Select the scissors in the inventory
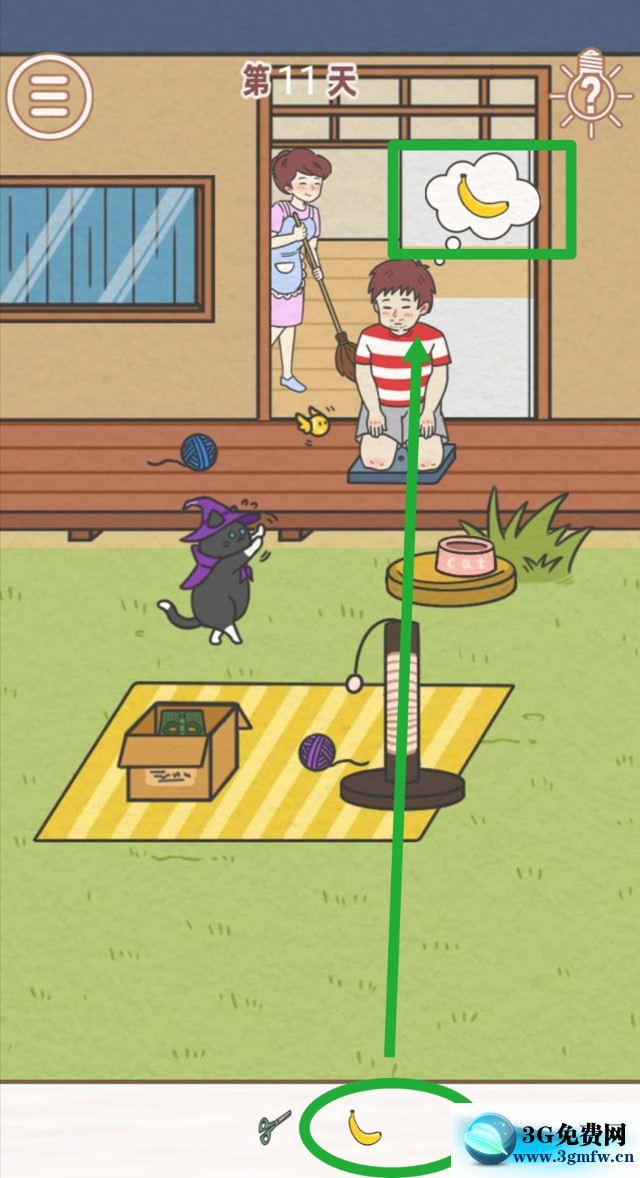Image resolution: width=640 pixels, height=1178 pixels. tap(274, 1128)
